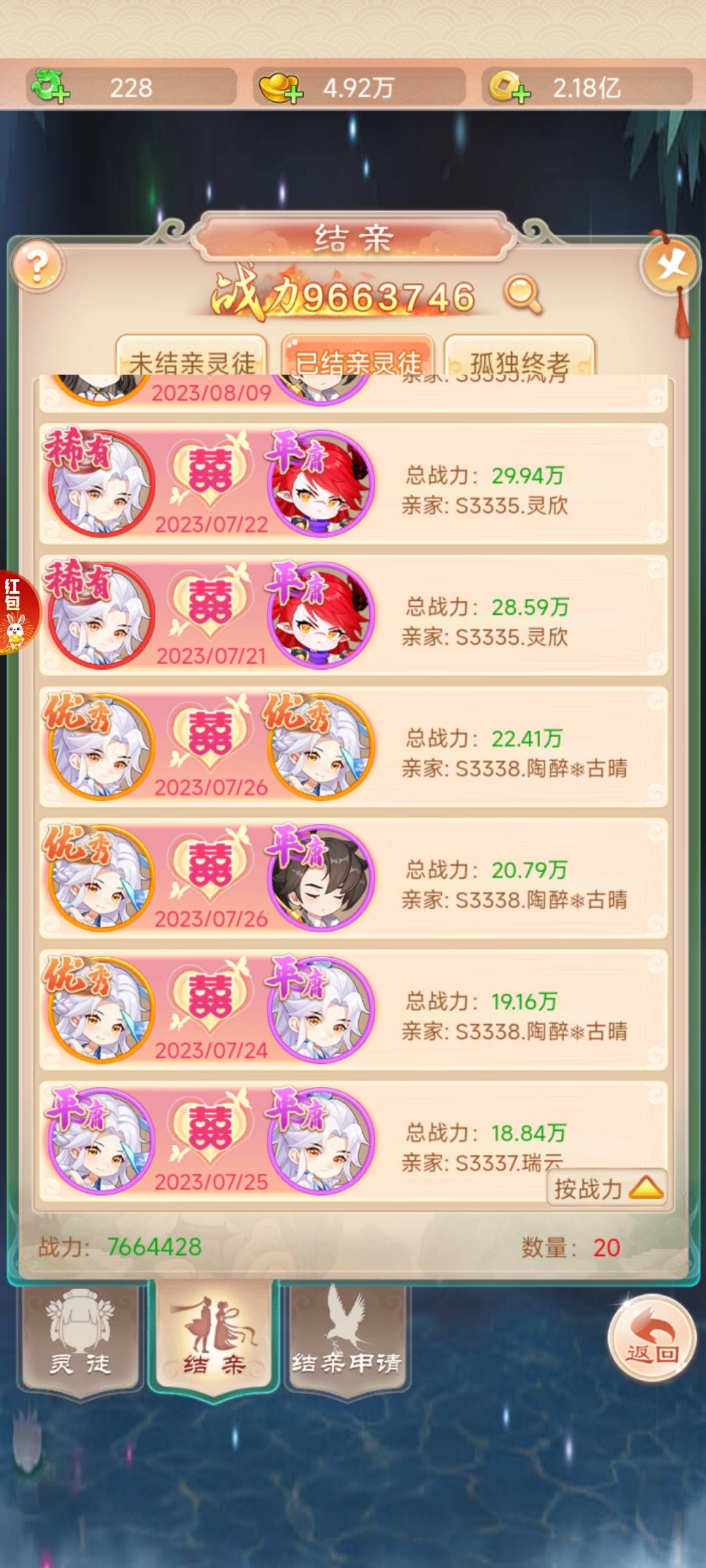Tap the magnifier beside 战力9663746
Image resolution: width=706 pixels, height=1568 pixels.
tap(522, 293)
